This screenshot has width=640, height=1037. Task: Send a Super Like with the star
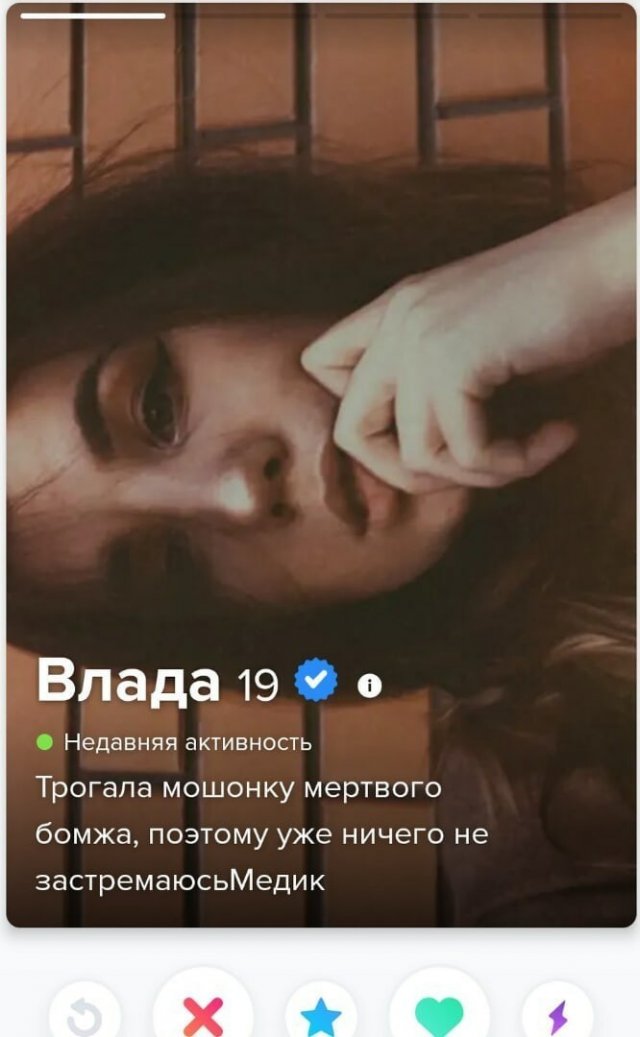click(x=321, y=1017)
